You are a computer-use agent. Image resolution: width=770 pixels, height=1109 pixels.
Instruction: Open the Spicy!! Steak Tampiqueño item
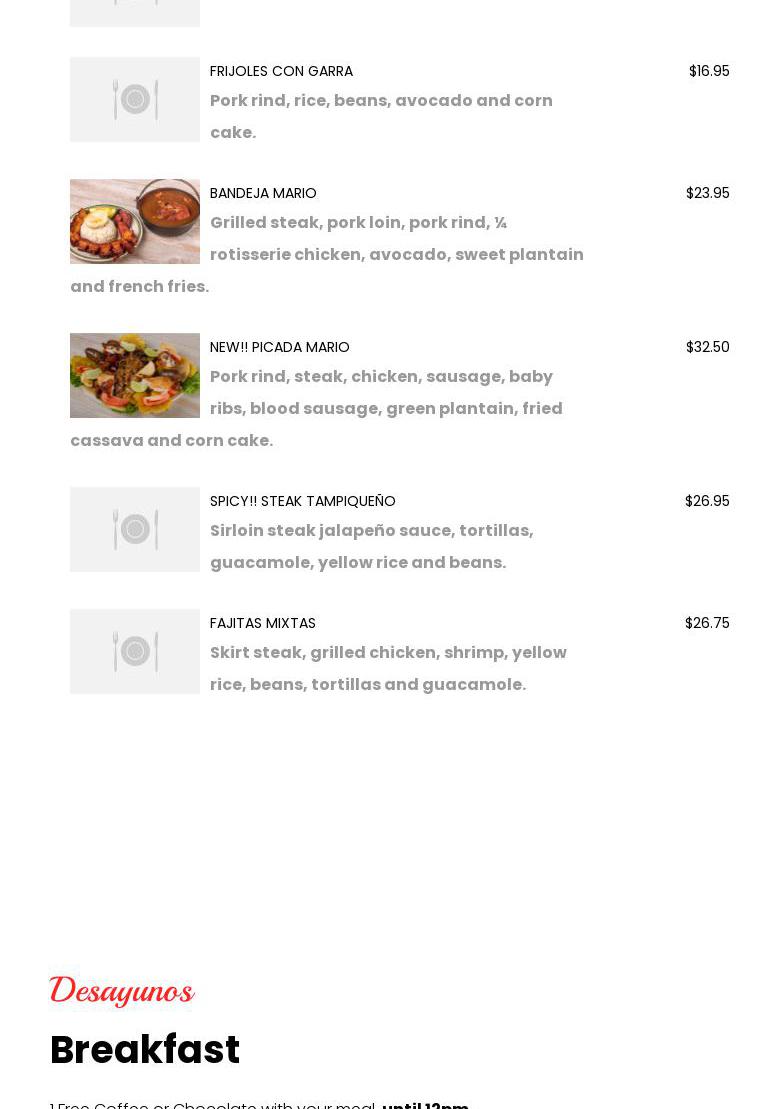point(302,501)
